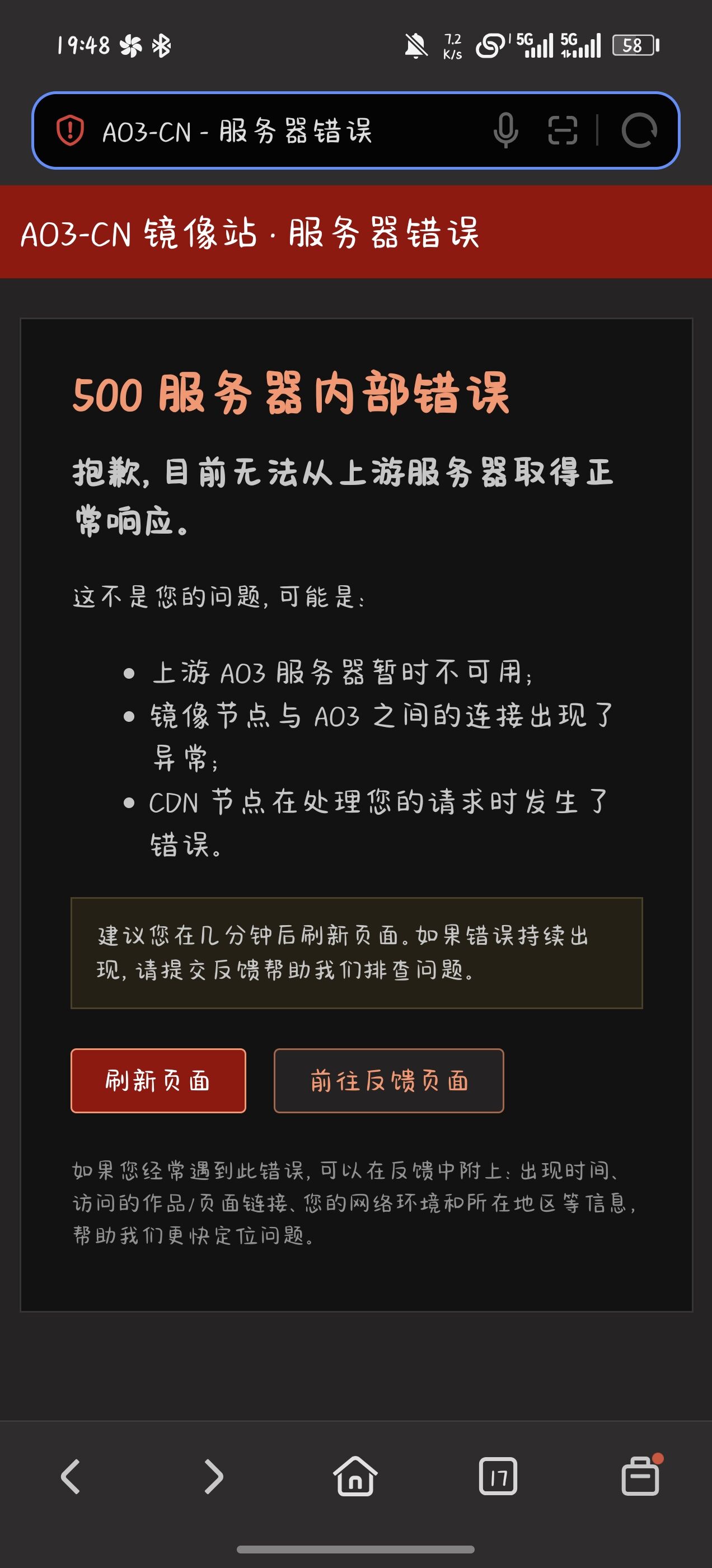Tap the muted notification bell status icon
The image size is (712, 1568).
[x=416, y=44]
